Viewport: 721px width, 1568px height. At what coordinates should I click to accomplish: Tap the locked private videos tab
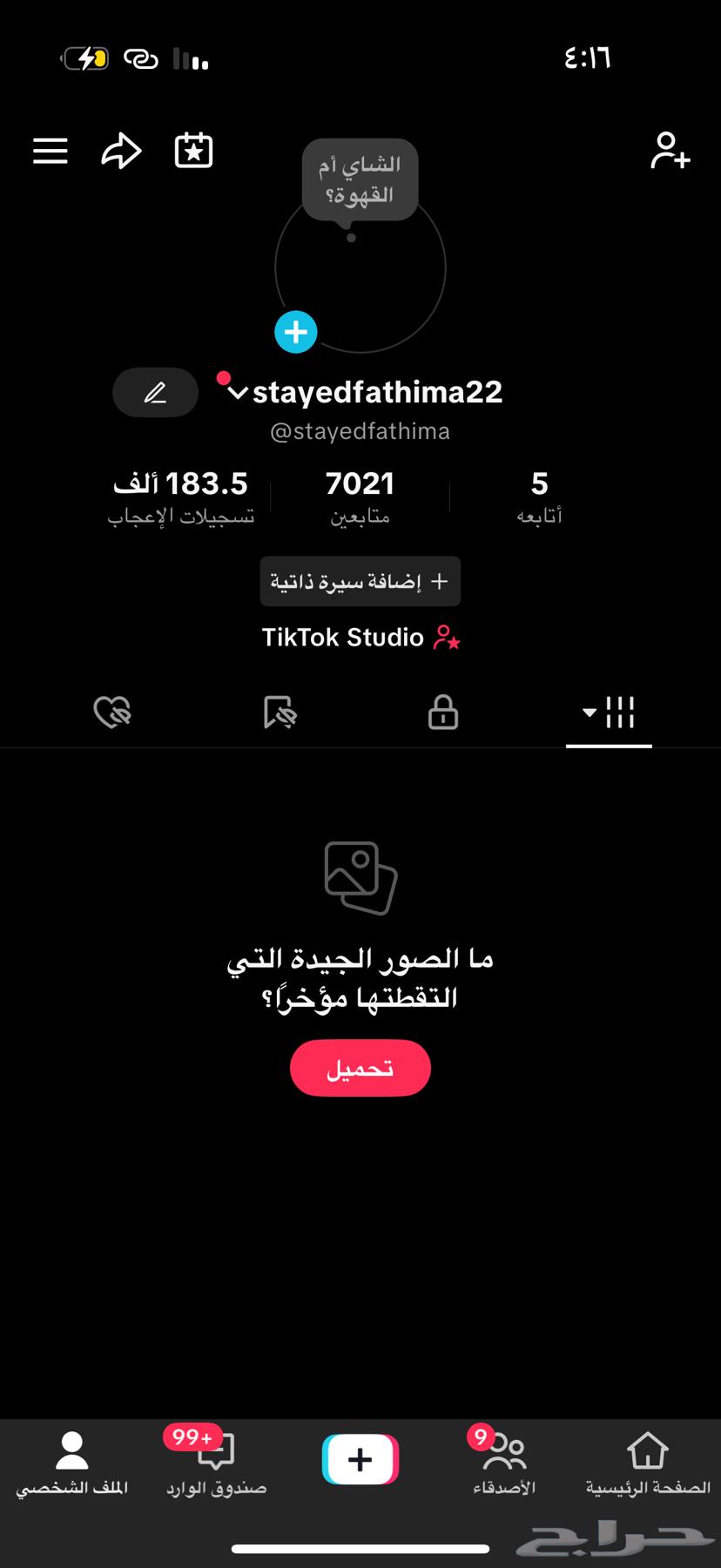click(441, 712)
